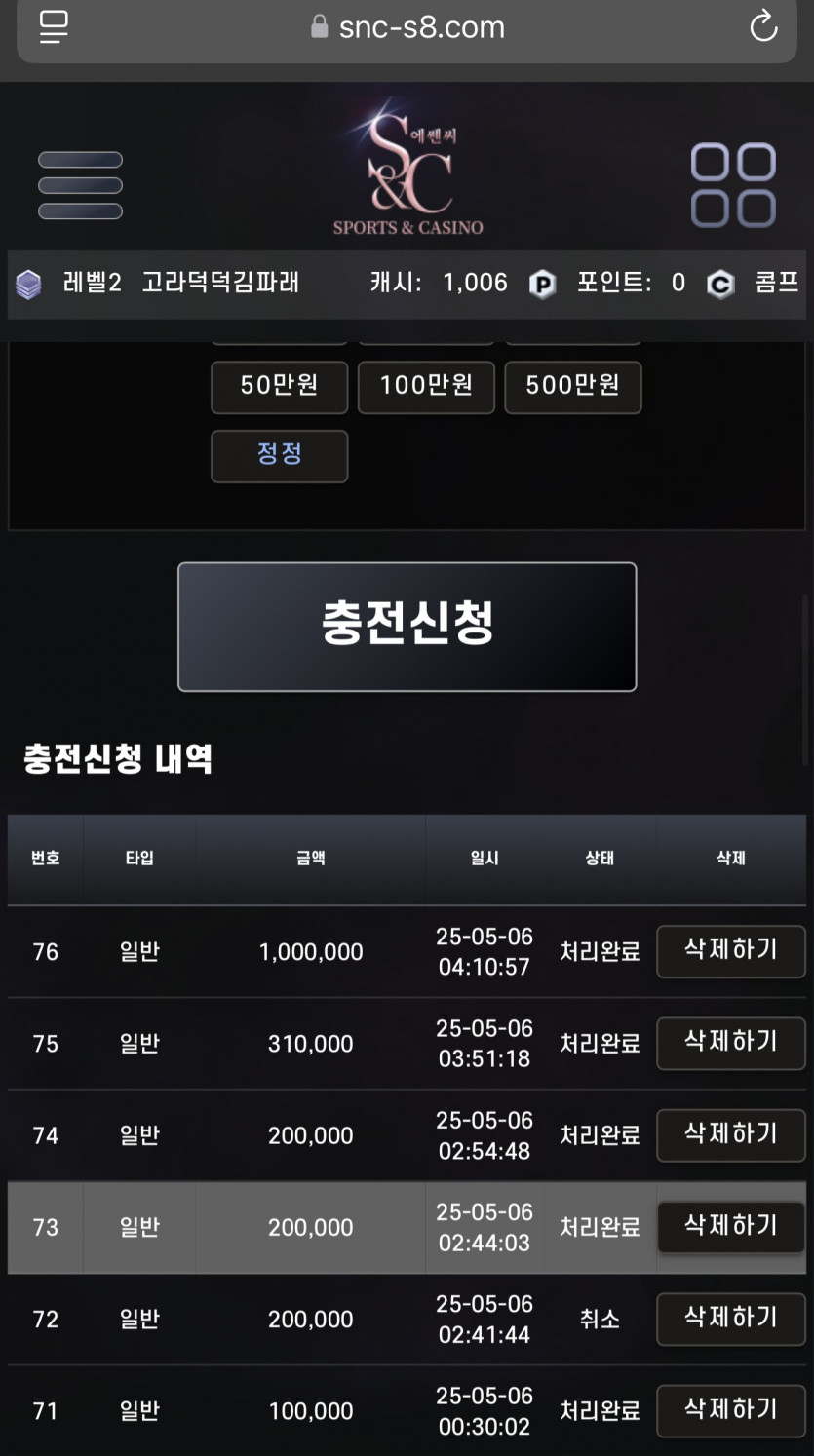Delete charge record number 76
The height and width of the screenshot is (1456, 814).
pyautogui.click(x=731, y=951)
